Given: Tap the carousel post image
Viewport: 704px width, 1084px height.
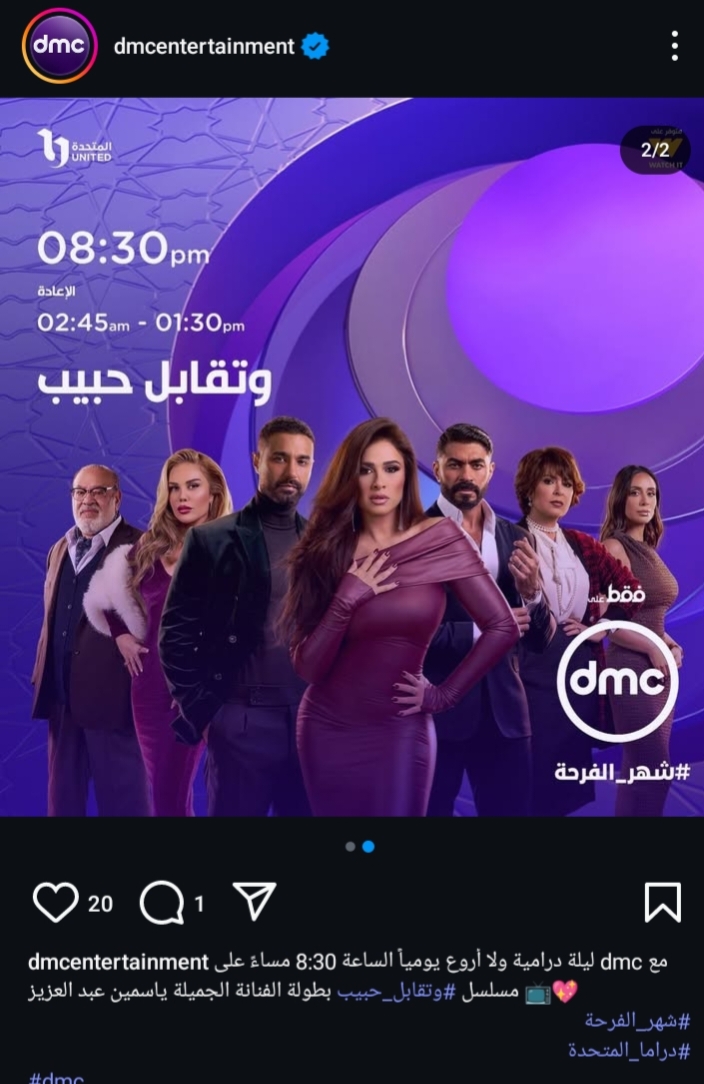Looking at the screenshot, I should click(352, 456).
